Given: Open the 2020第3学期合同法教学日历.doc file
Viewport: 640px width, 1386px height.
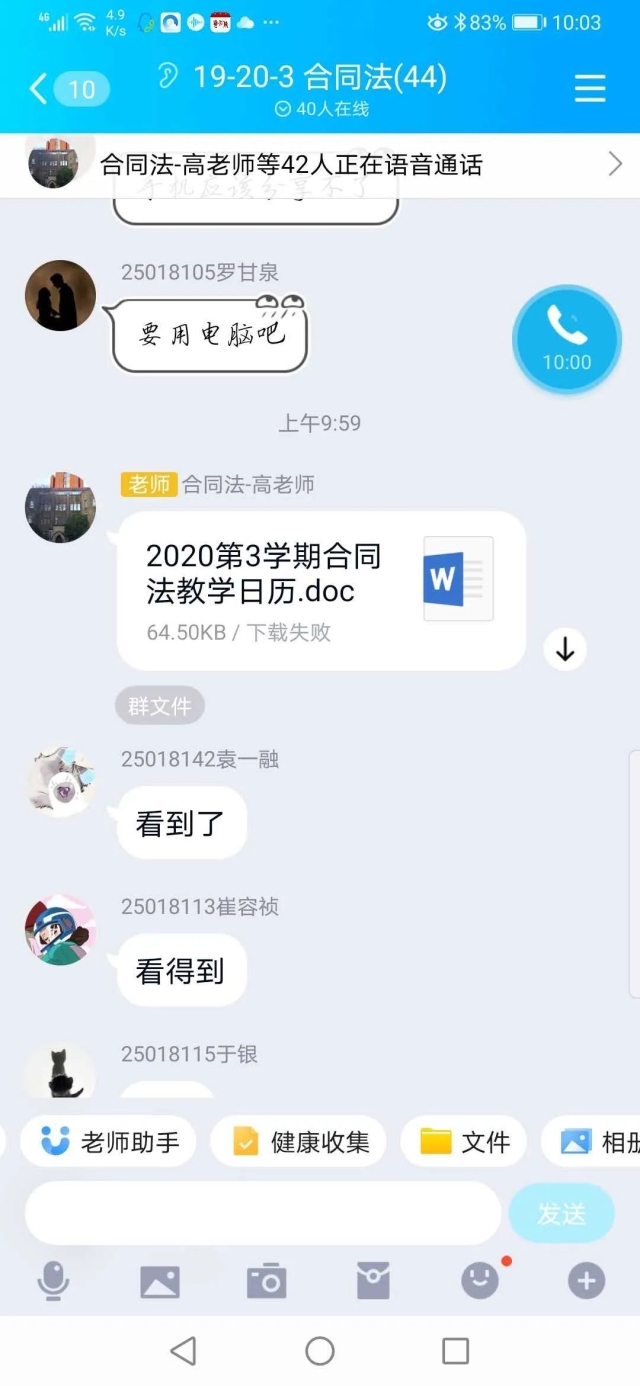Looking at the screenshot, I should pyautogui.click(x=320, y=590).
